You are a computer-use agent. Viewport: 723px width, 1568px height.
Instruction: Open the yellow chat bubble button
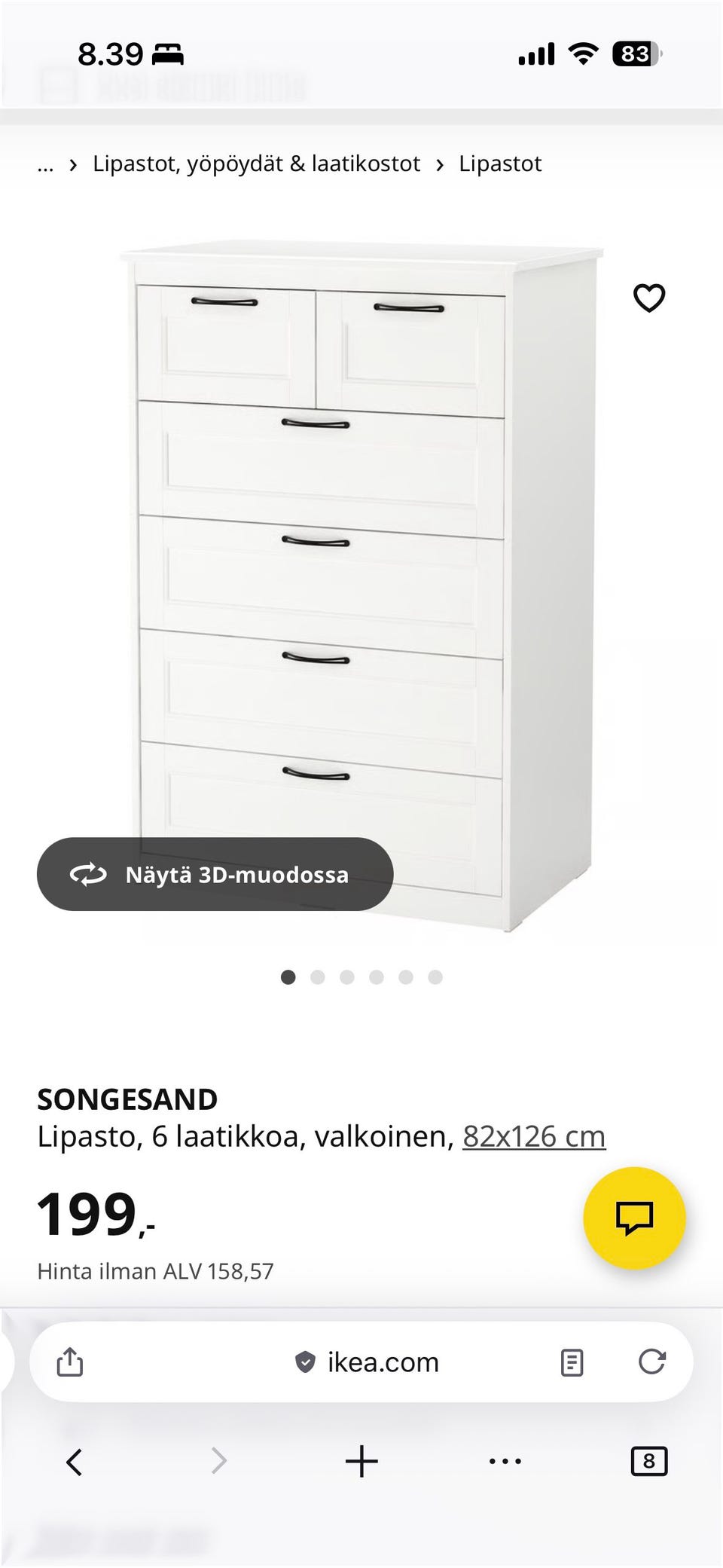[634, 1217]
